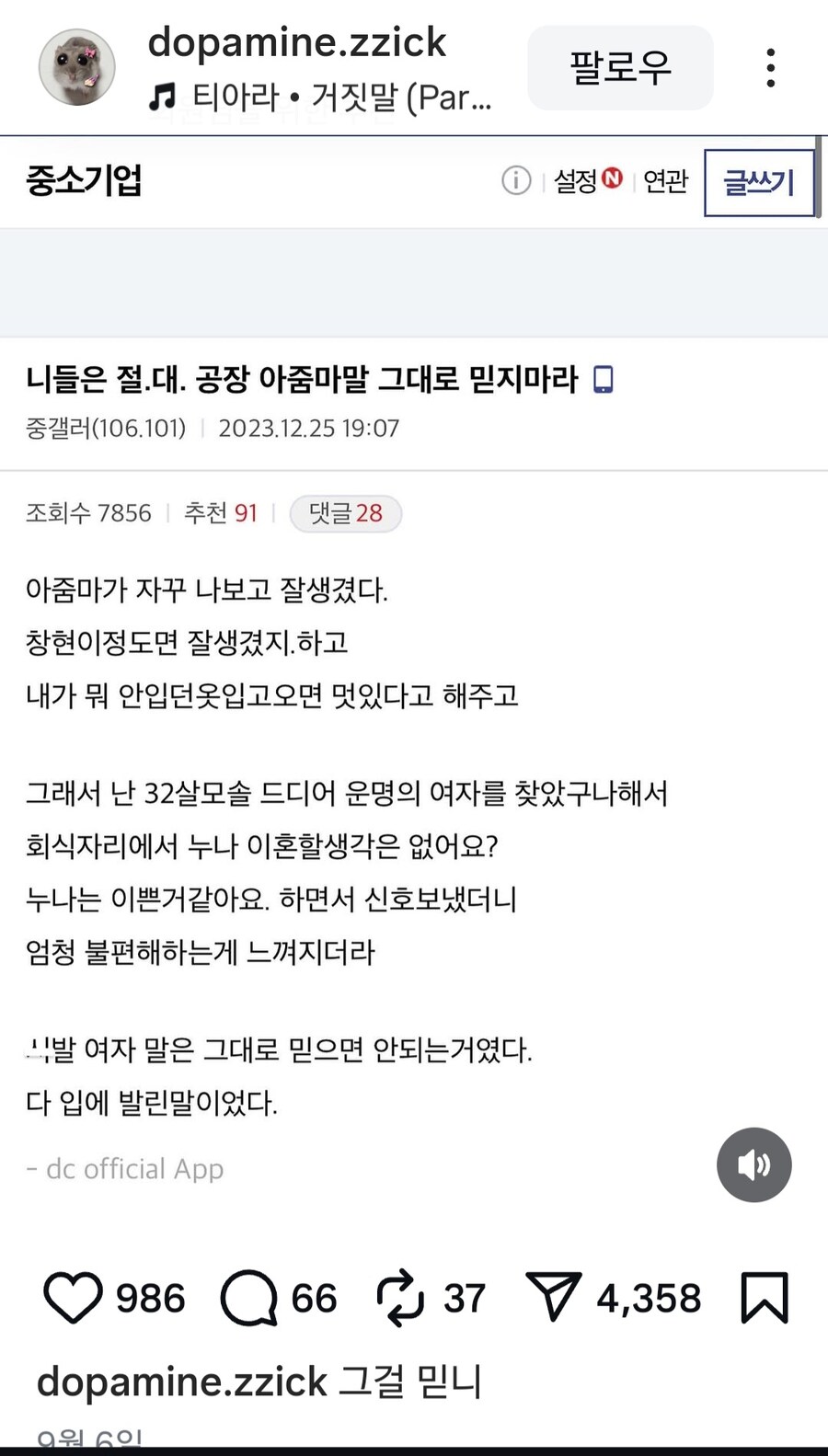Viewport: 828px width, 1456px height.
Task: Open the post image full view
Action: pyautogui.click(x=414, y=736)
